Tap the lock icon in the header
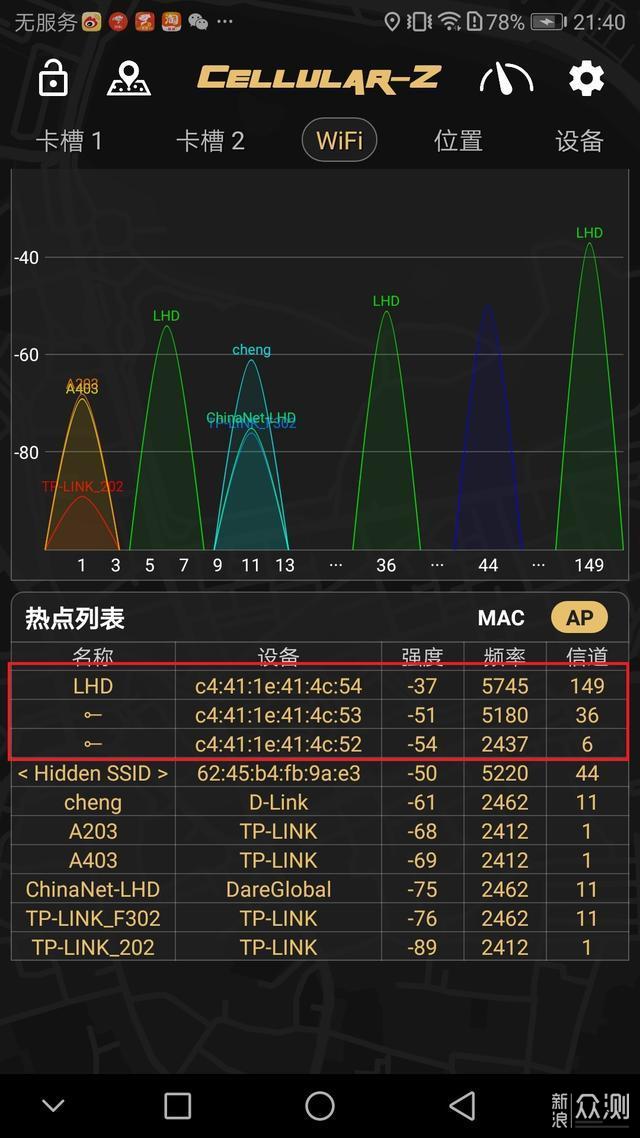Screen dimensions: 640x1138 [53, 78]
